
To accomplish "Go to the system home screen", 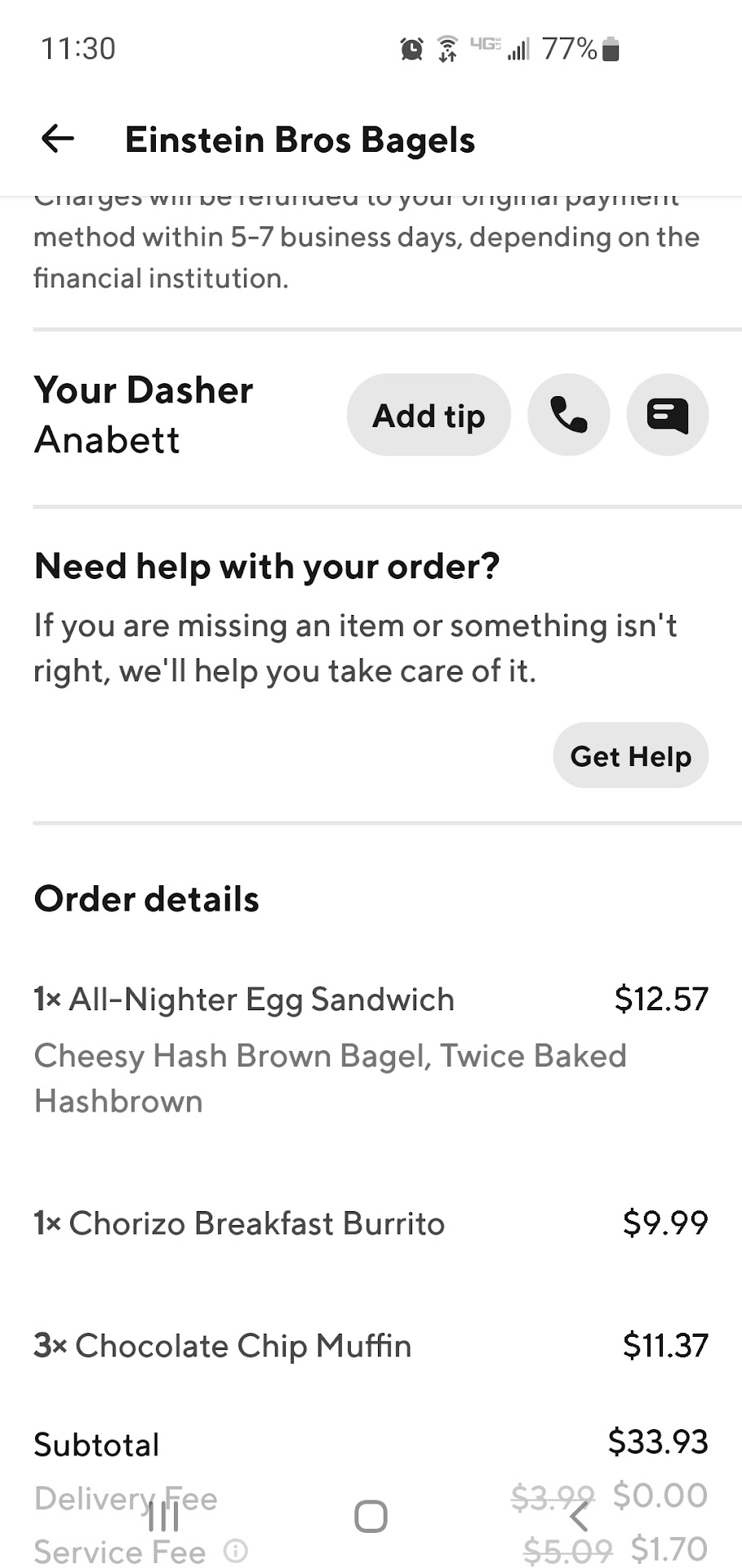I will pos(371,1517).
